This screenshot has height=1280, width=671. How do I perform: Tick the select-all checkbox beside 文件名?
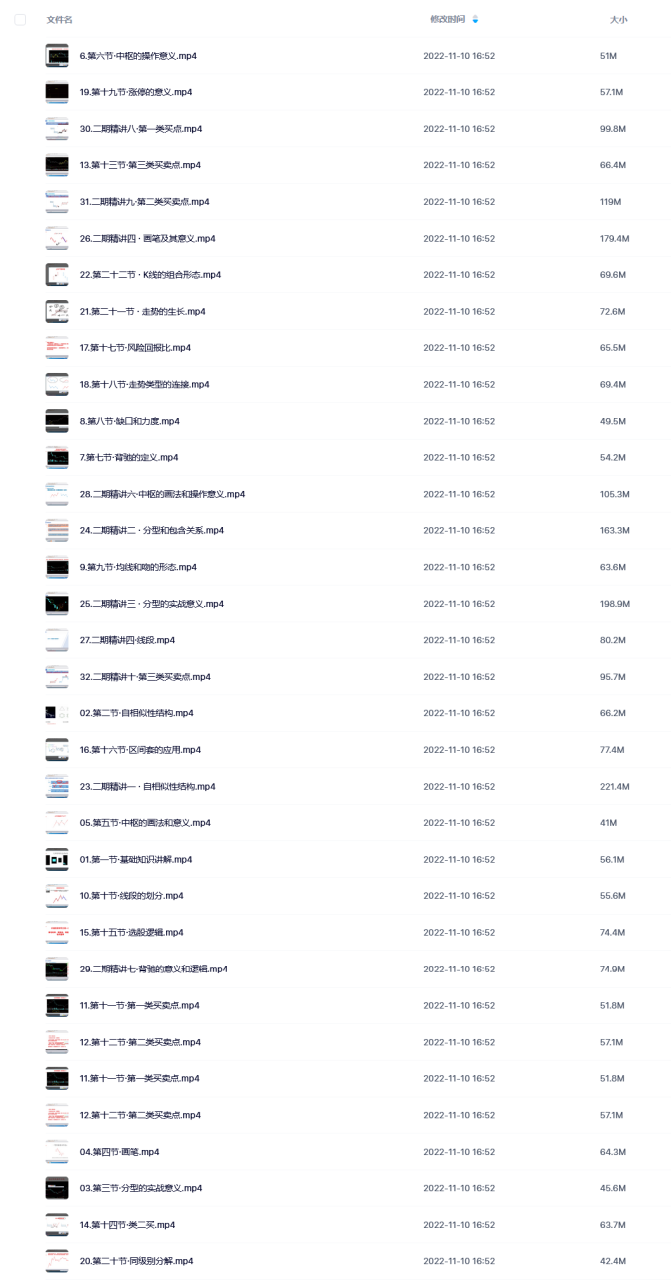pyautogui.click(x=20, y=19)
